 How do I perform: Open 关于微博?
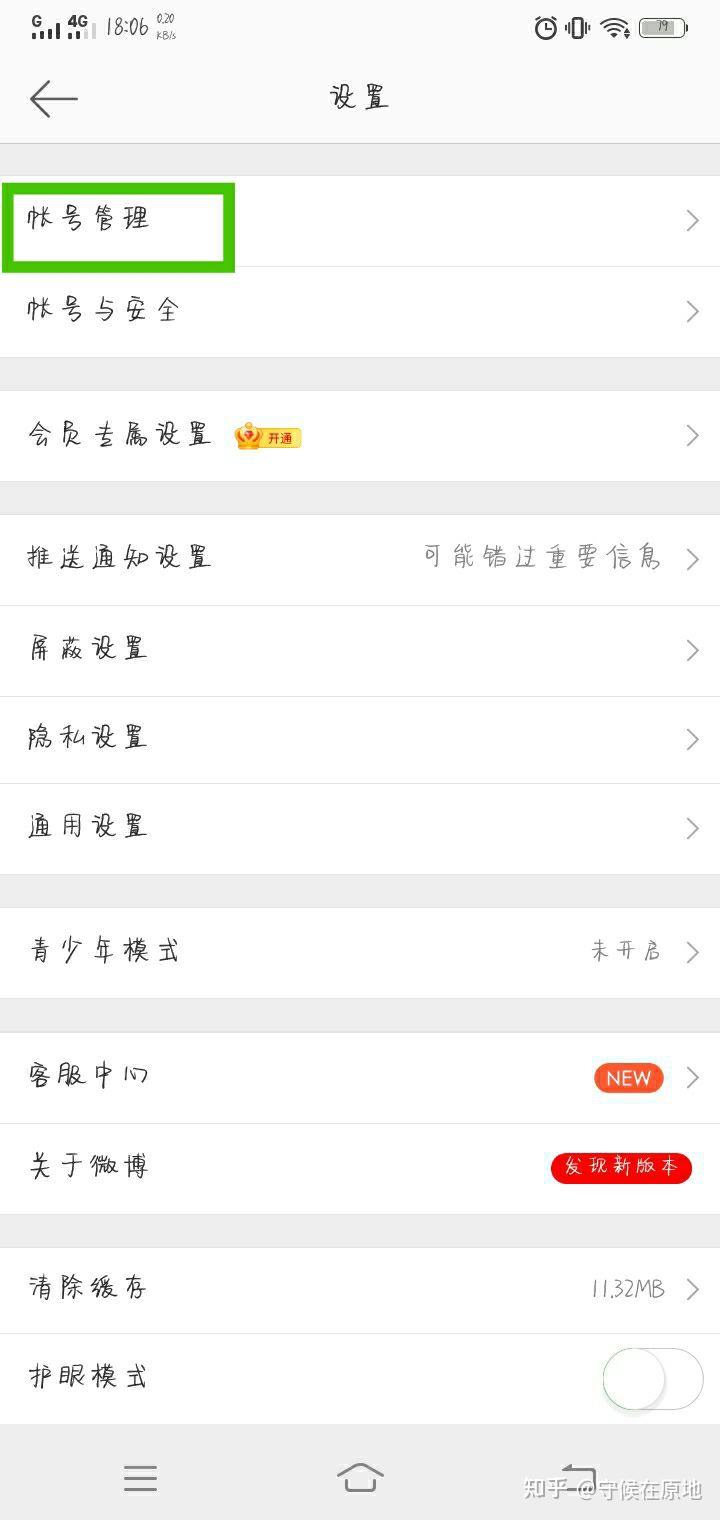pos(360,1168)
